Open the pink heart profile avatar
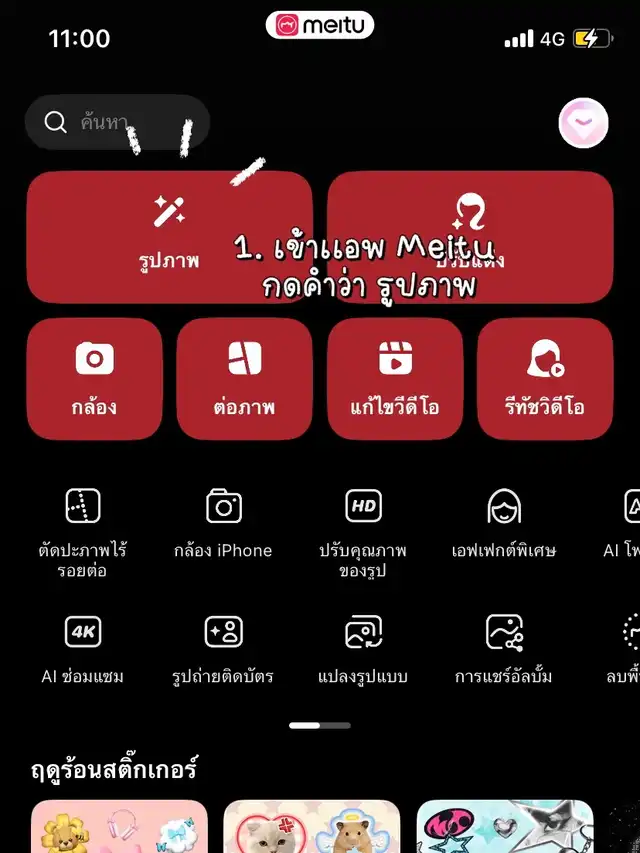This screenshot has width=640, height=853. click(583, 124)
